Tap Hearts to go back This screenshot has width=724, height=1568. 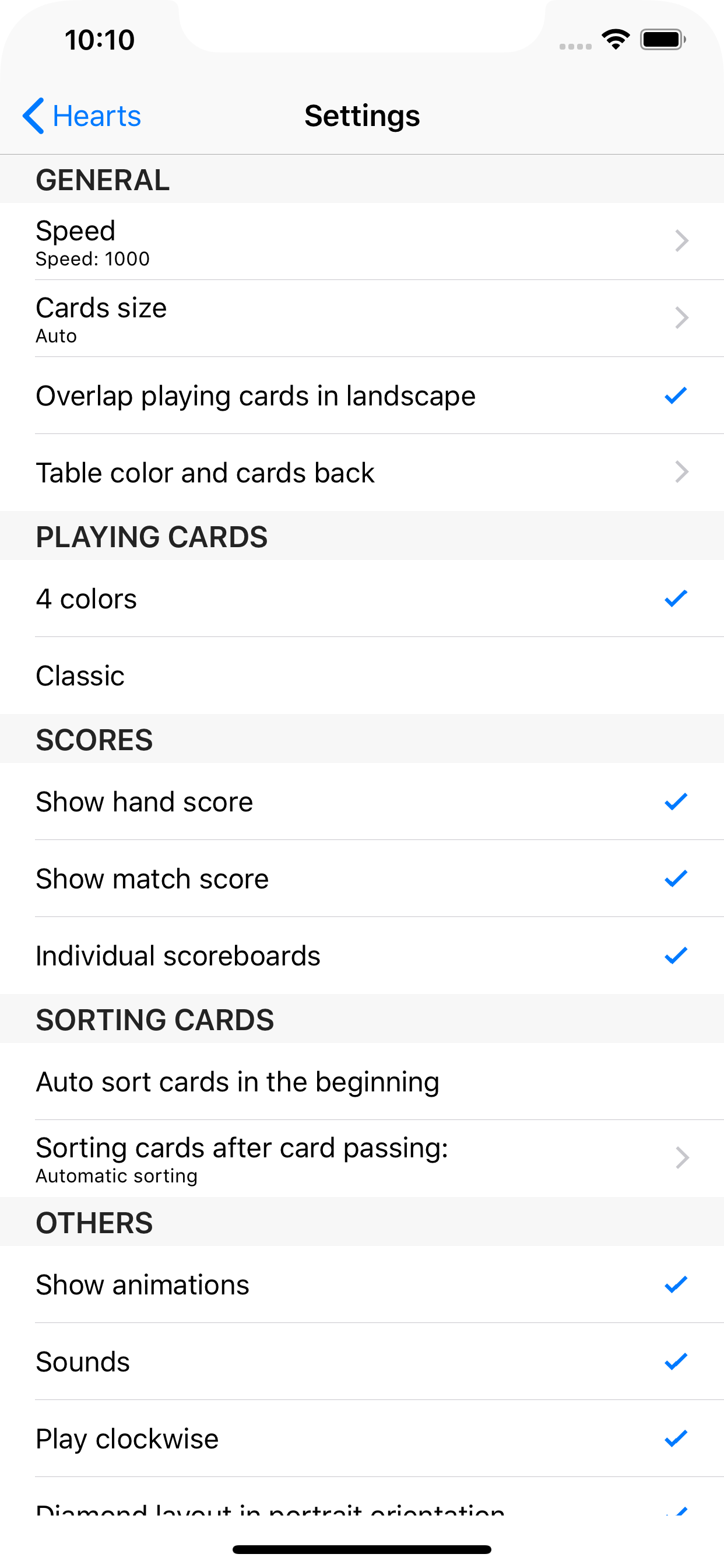coord(96,116)
